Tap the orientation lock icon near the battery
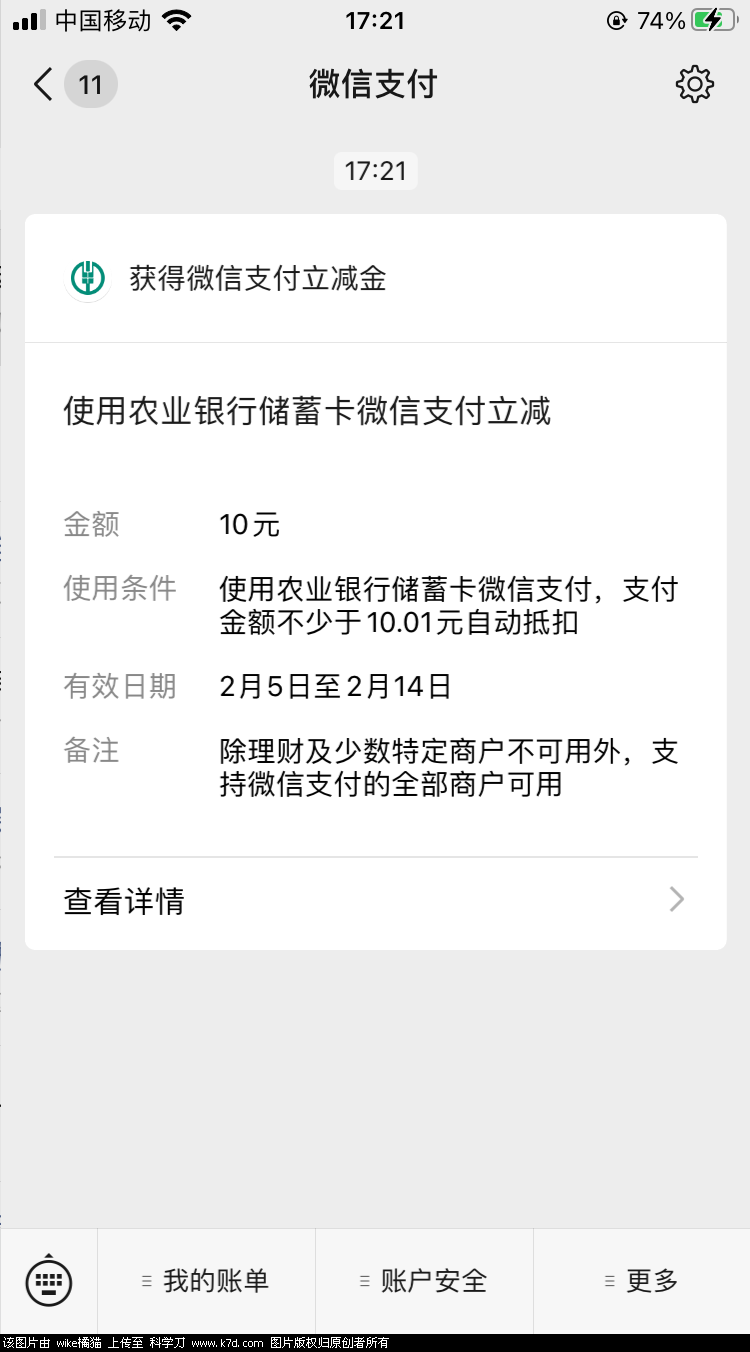The width and height of the screenshot is (750, 1352). (x=617, y=20)
